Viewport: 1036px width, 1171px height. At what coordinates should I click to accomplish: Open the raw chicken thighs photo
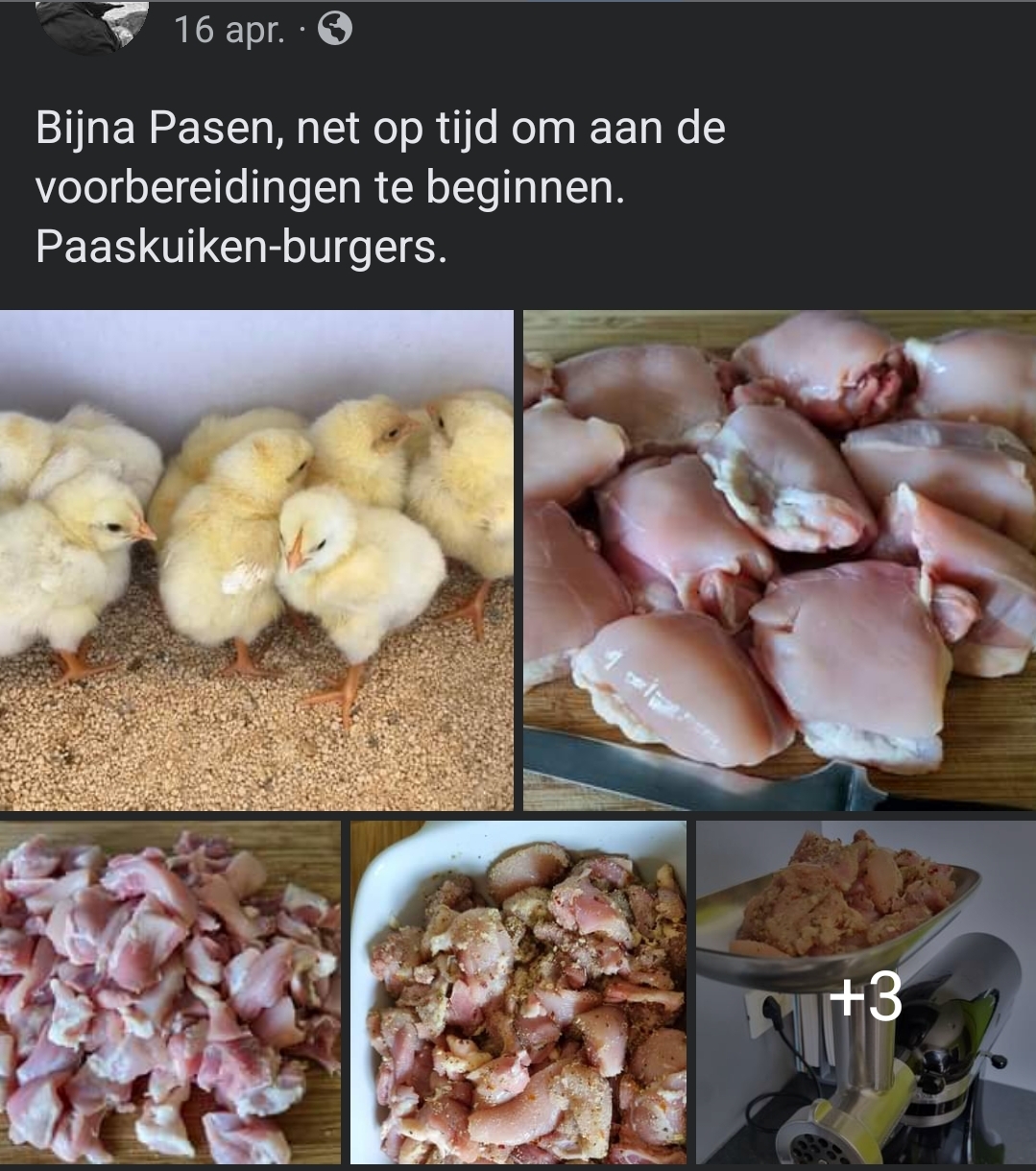pyautogui.click(x=779, y=560)
